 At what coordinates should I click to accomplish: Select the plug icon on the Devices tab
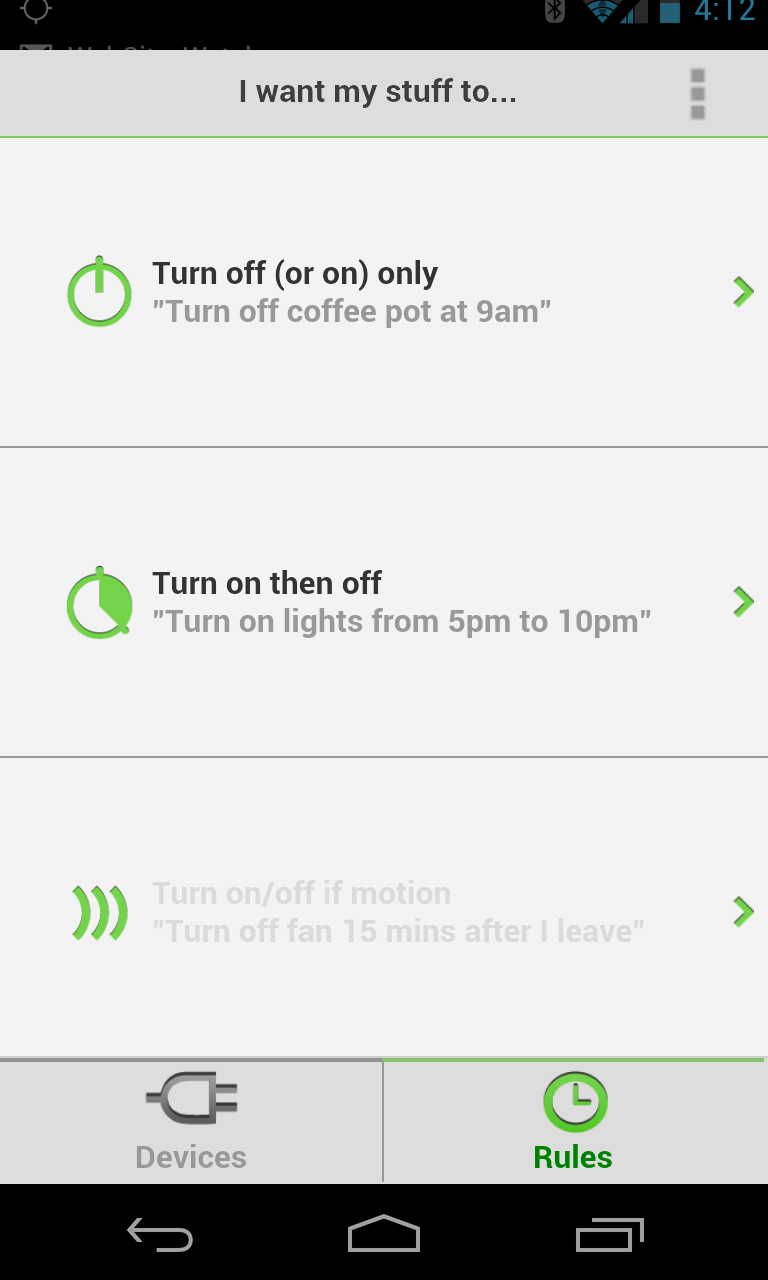coord(190,1095)
